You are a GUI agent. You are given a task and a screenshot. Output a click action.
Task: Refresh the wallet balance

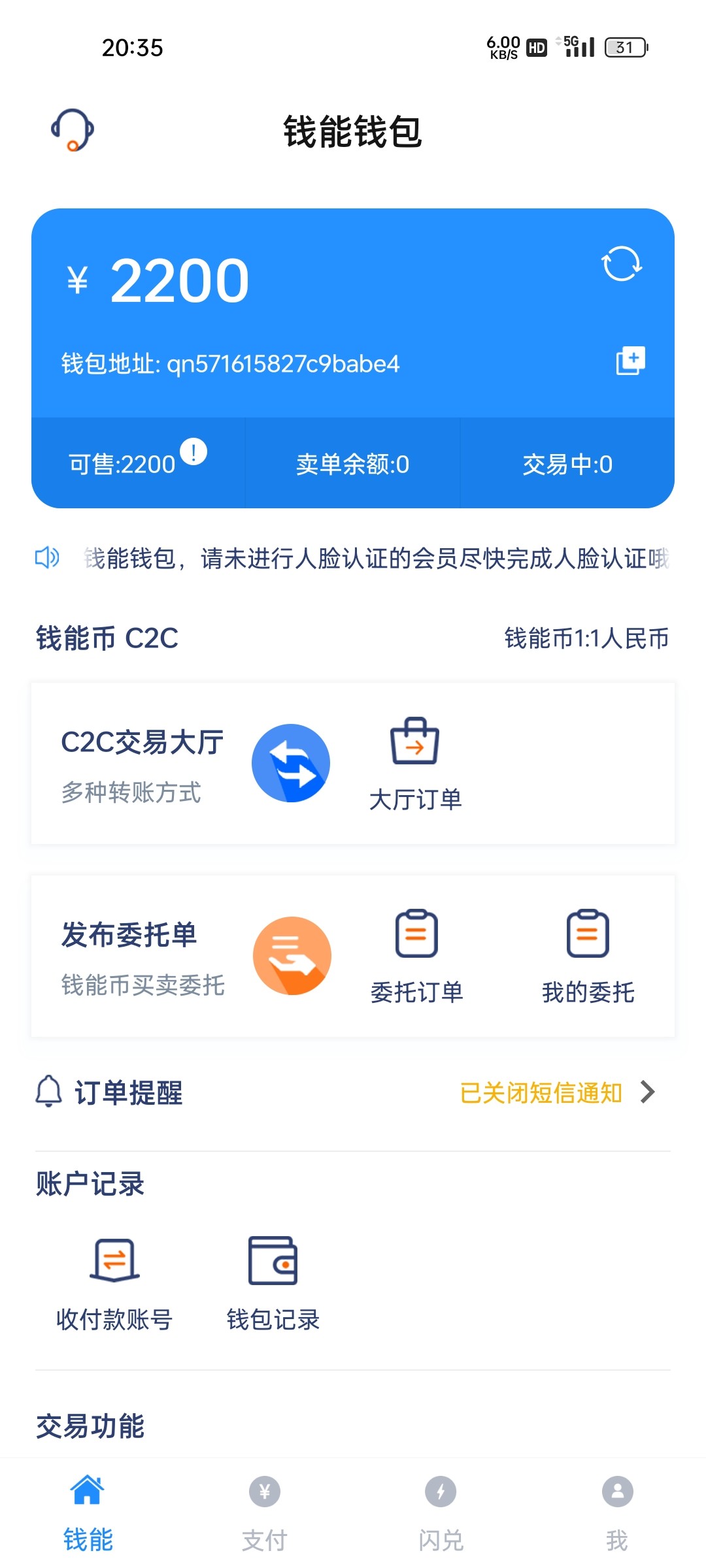(622, 263)
